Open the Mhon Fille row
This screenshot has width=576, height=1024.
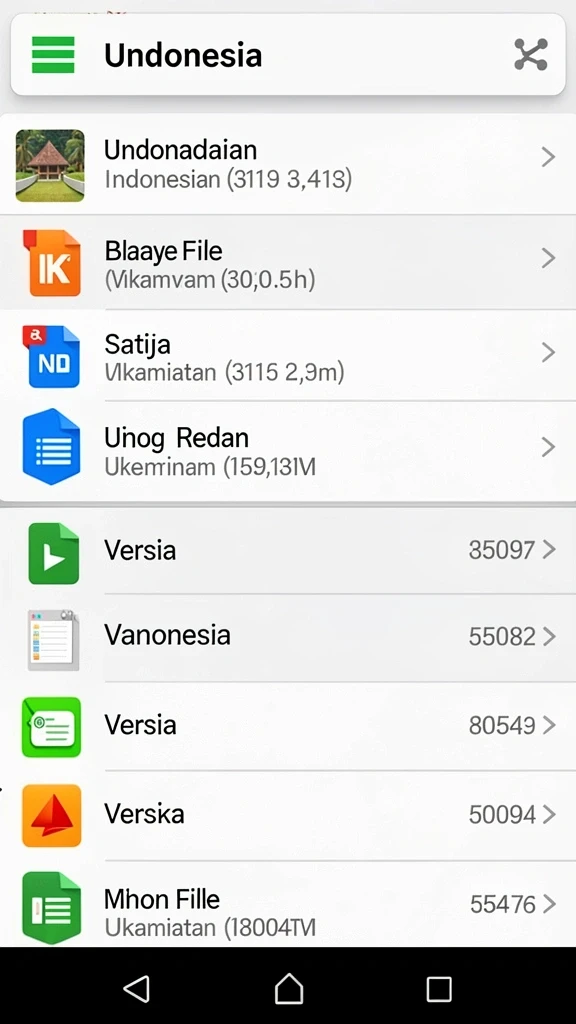(288, 904)
